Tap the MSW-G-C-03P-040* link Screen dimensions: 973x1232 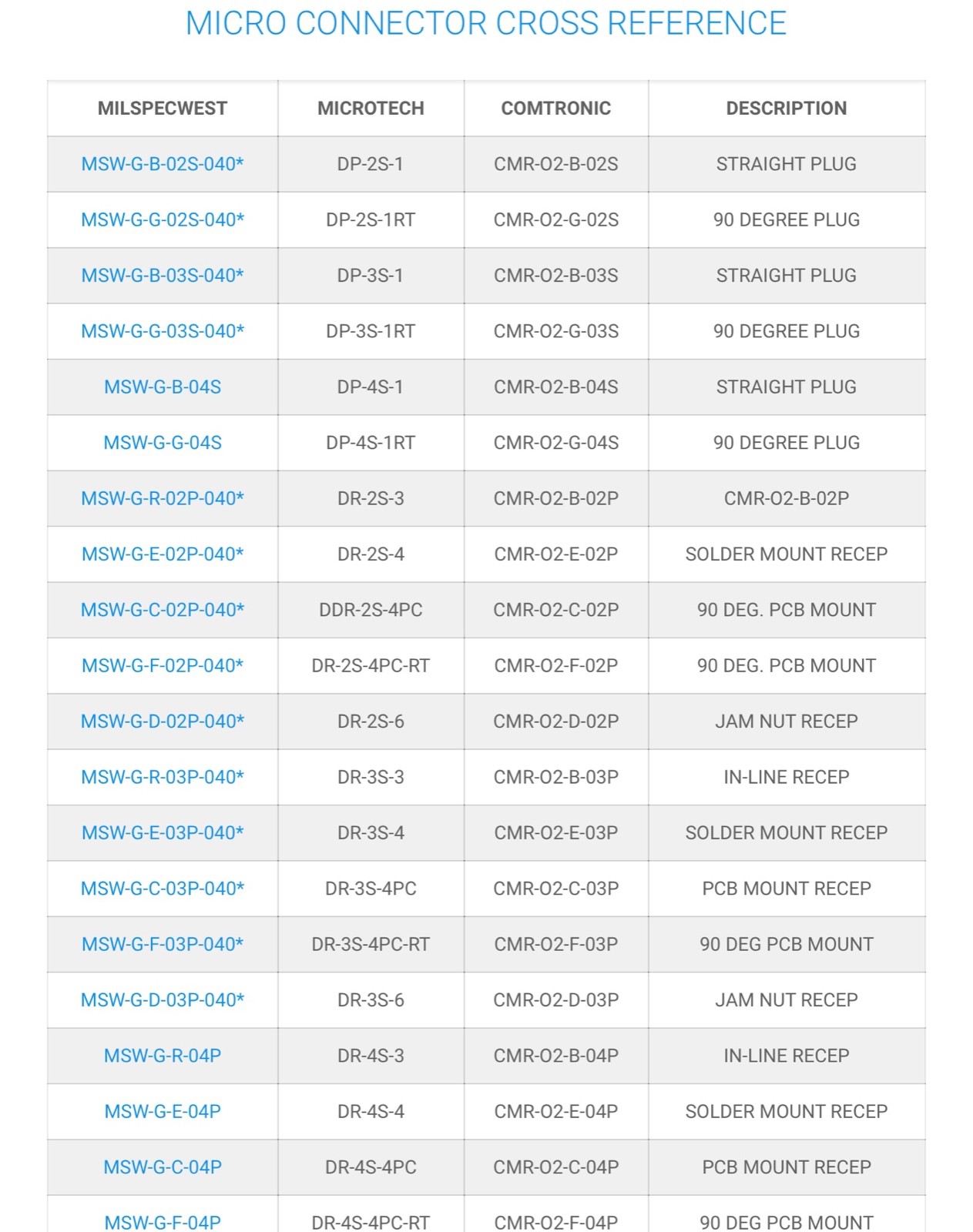pyautogui.click(x=163, y=889)
